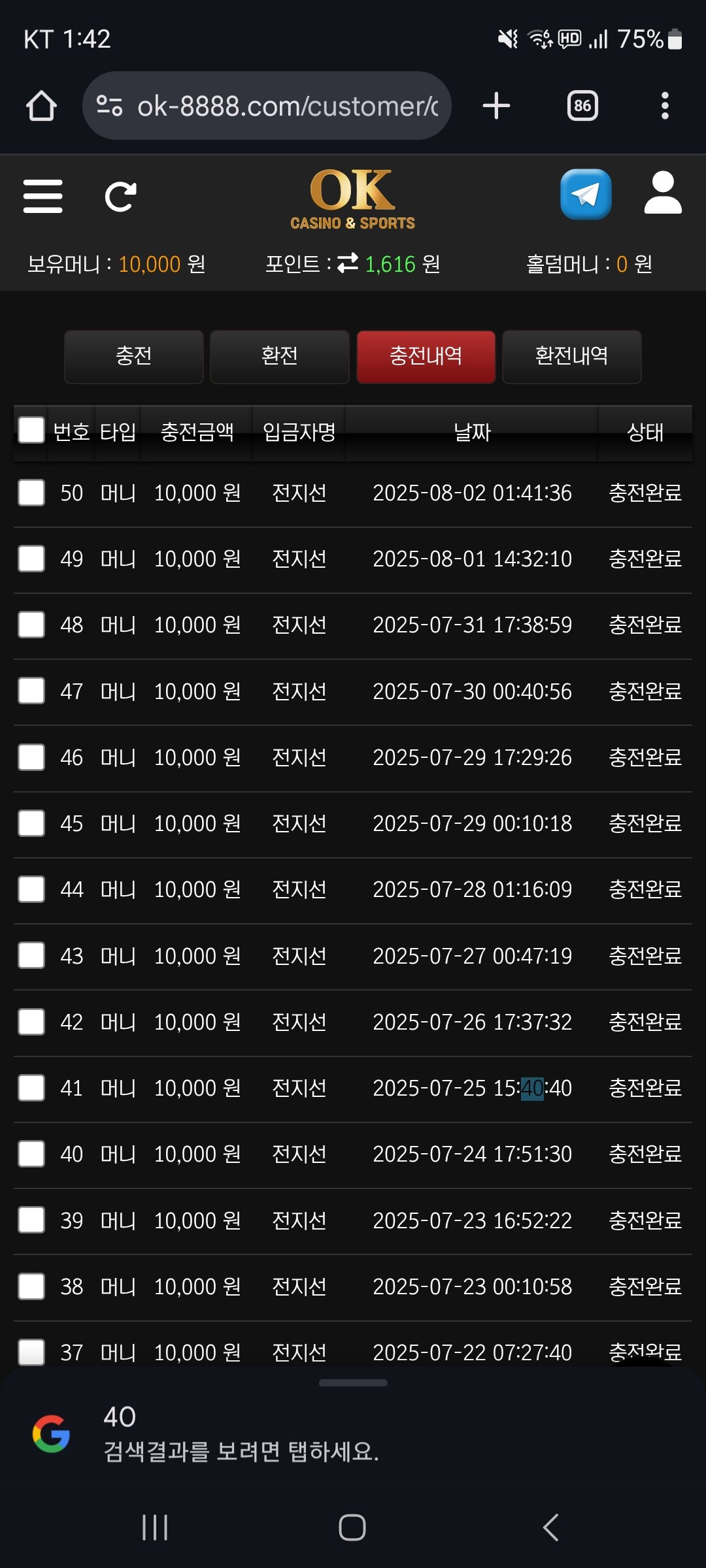Image resolution: width=706 pixels, height=1568 pixels.
Task: Select the 충전내역 tab
Action: (x=426, y=356)
